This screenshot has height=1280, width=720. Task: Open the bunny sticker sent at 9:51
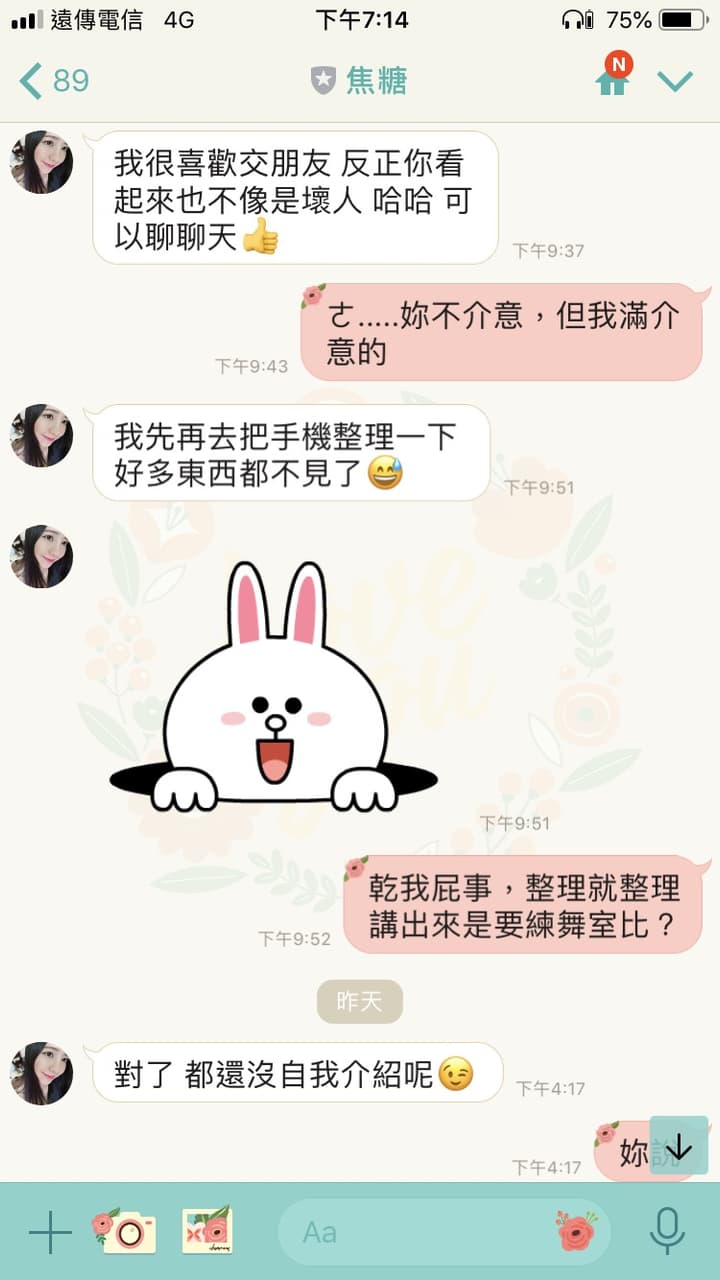(x=273, y=688)
